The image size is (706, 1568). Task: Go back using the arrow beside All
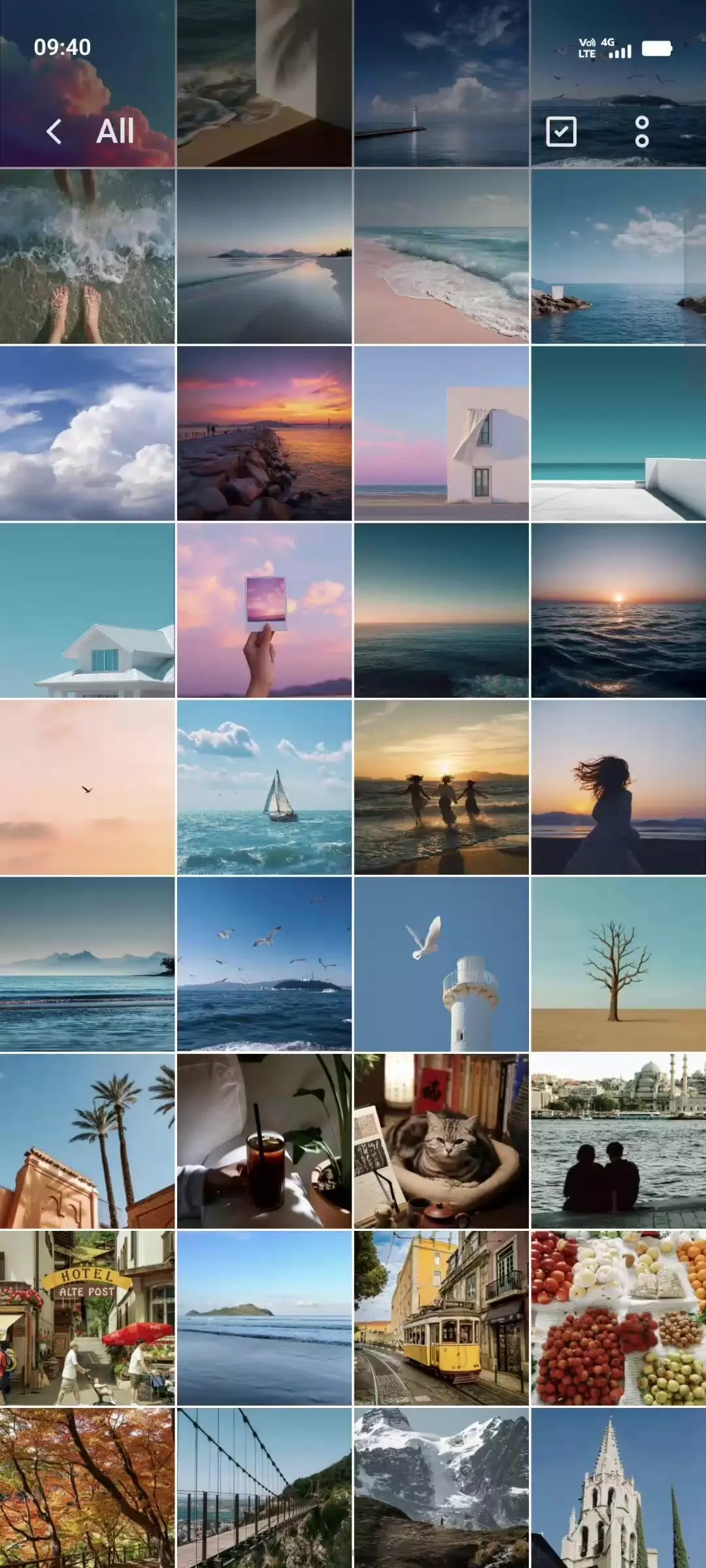point(54,131)
